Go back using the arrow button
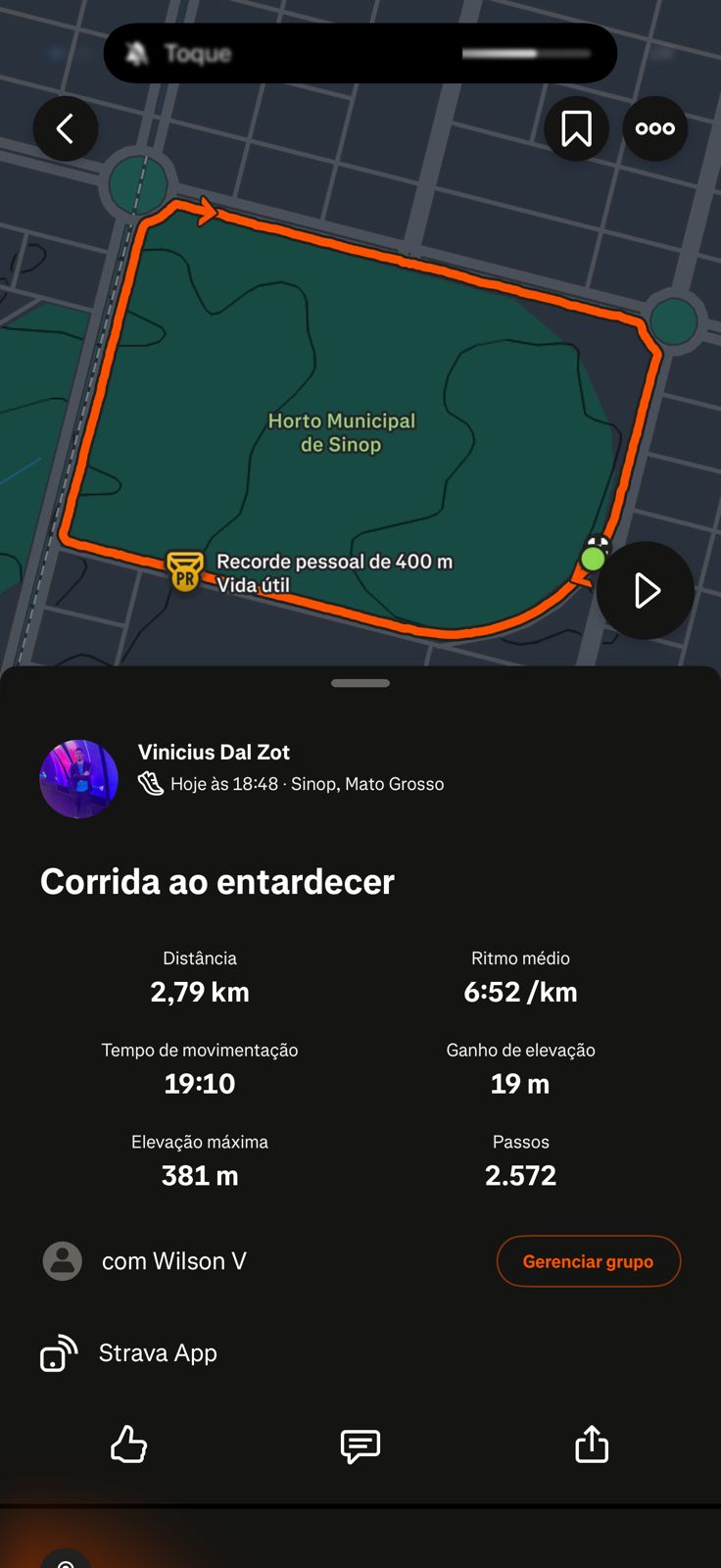721x1568 pixels. [66, 128]
